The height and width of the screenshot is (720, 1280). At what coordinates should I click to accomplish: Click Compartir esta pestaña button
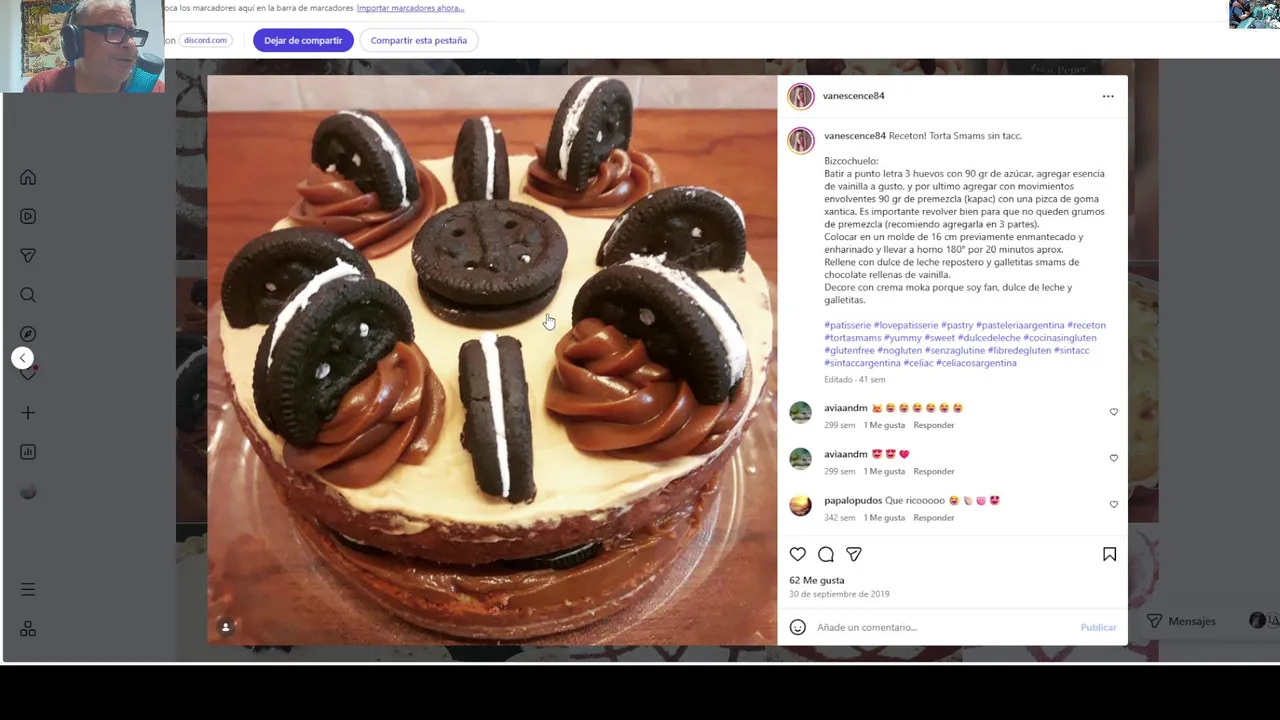click(x=418, y=41)
